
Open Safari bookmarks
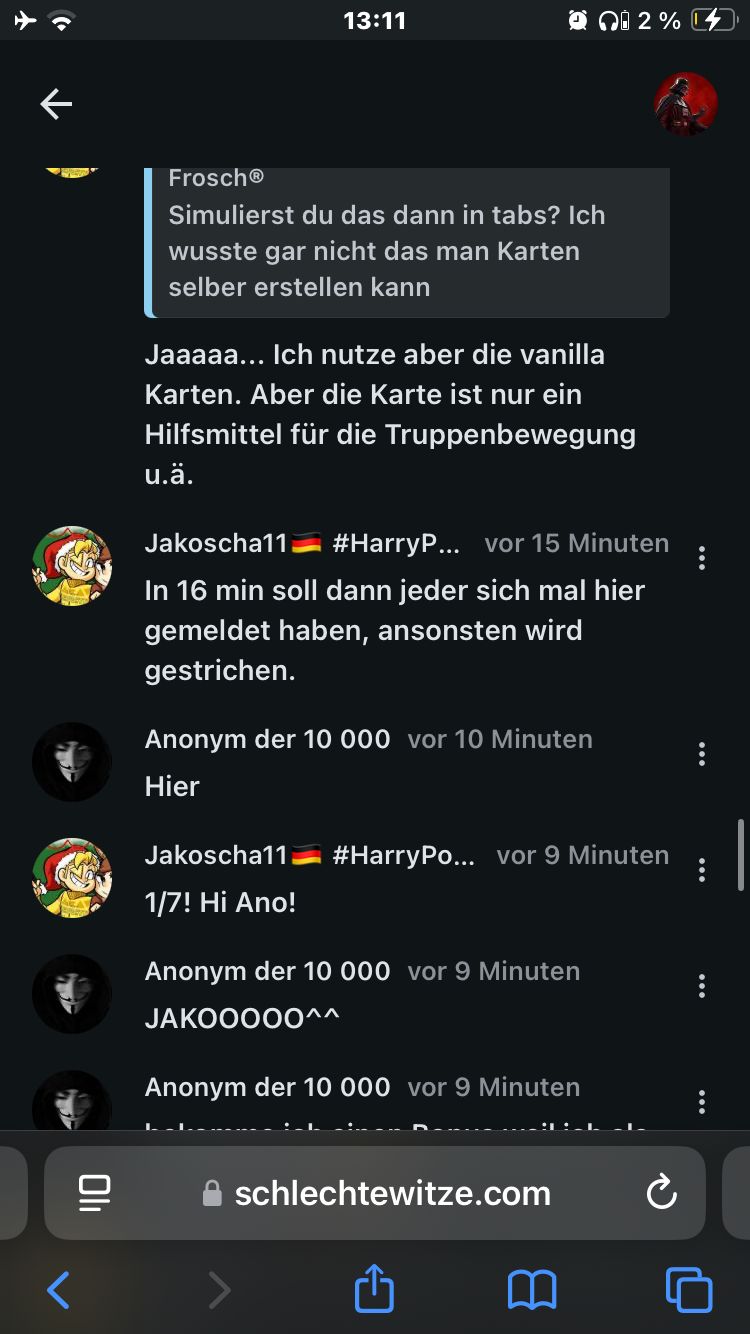[x=532, y=1290]
